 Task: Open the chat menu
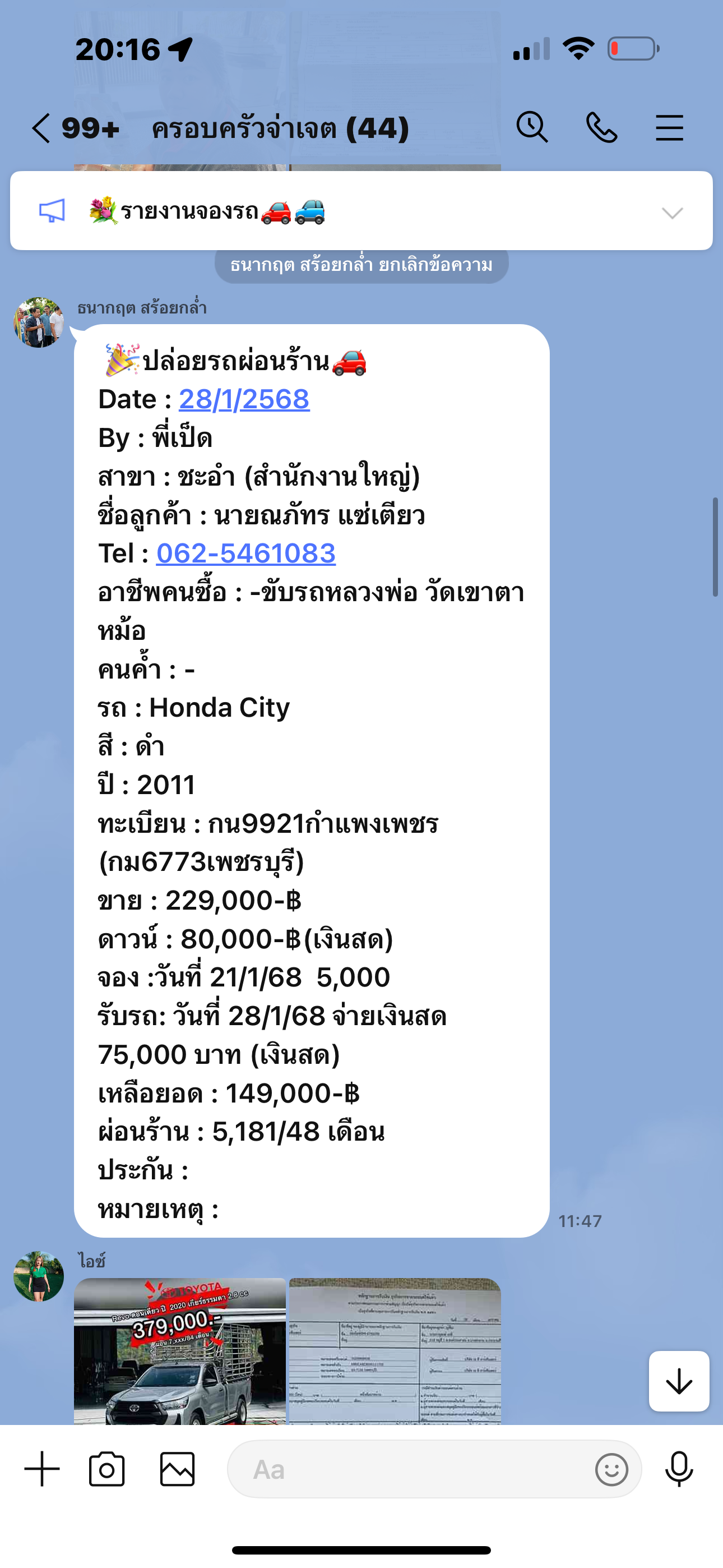[669, 128]
